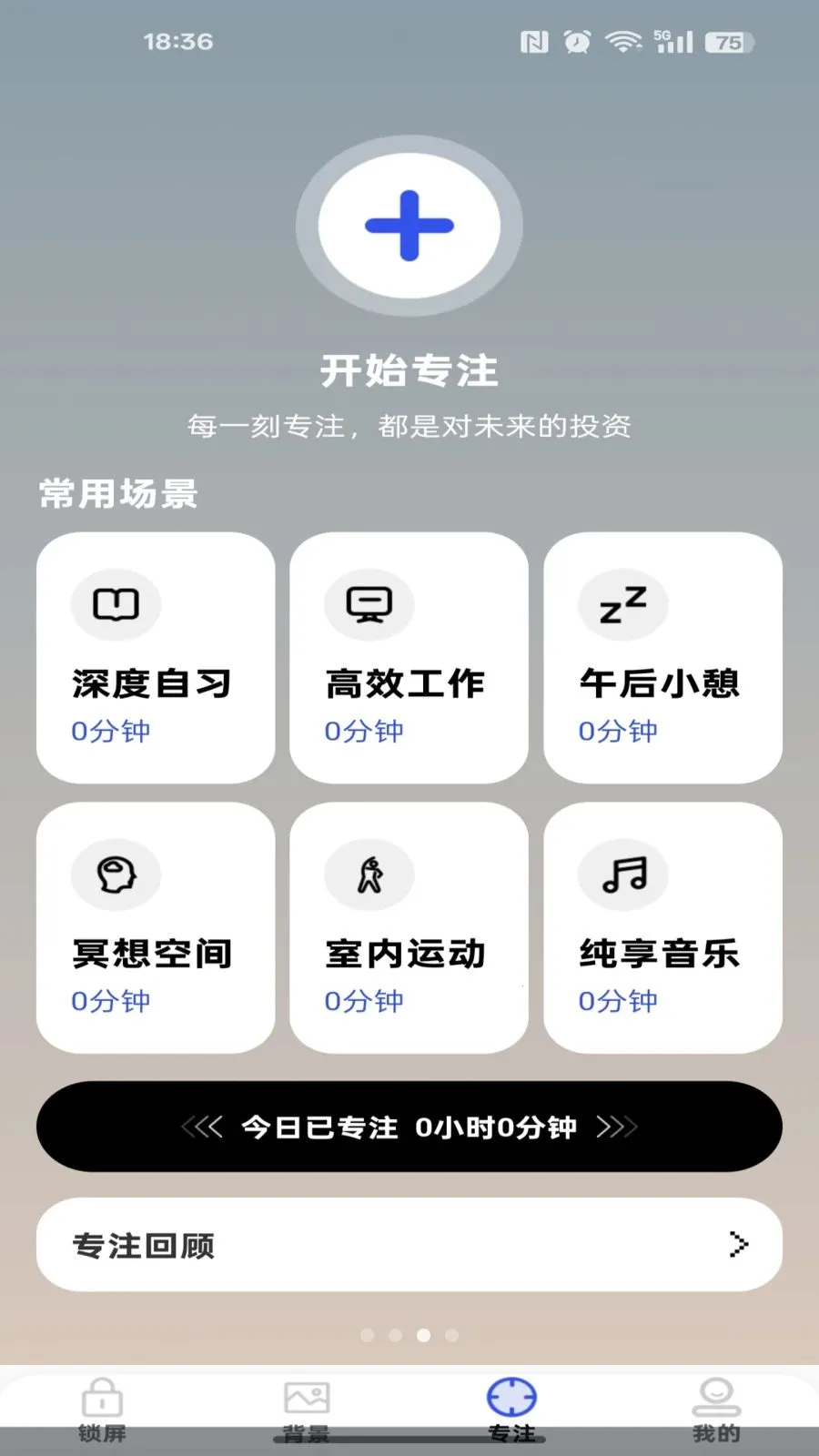Tap the picture icon on 背景 tab
The image size is (819, 1456).
307,1395
